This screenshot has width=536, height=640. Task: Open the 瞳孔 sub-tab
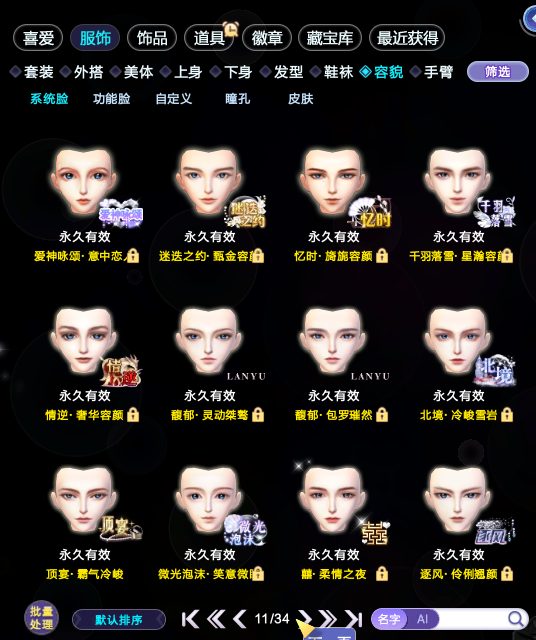coord(238,99)
